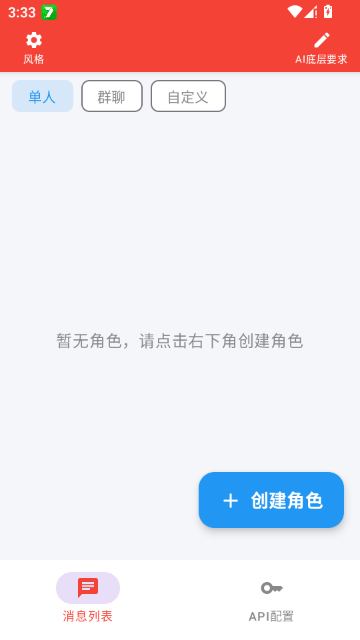
Task: Choose the 自定义 chip
Action: click(x=188, y=96)
